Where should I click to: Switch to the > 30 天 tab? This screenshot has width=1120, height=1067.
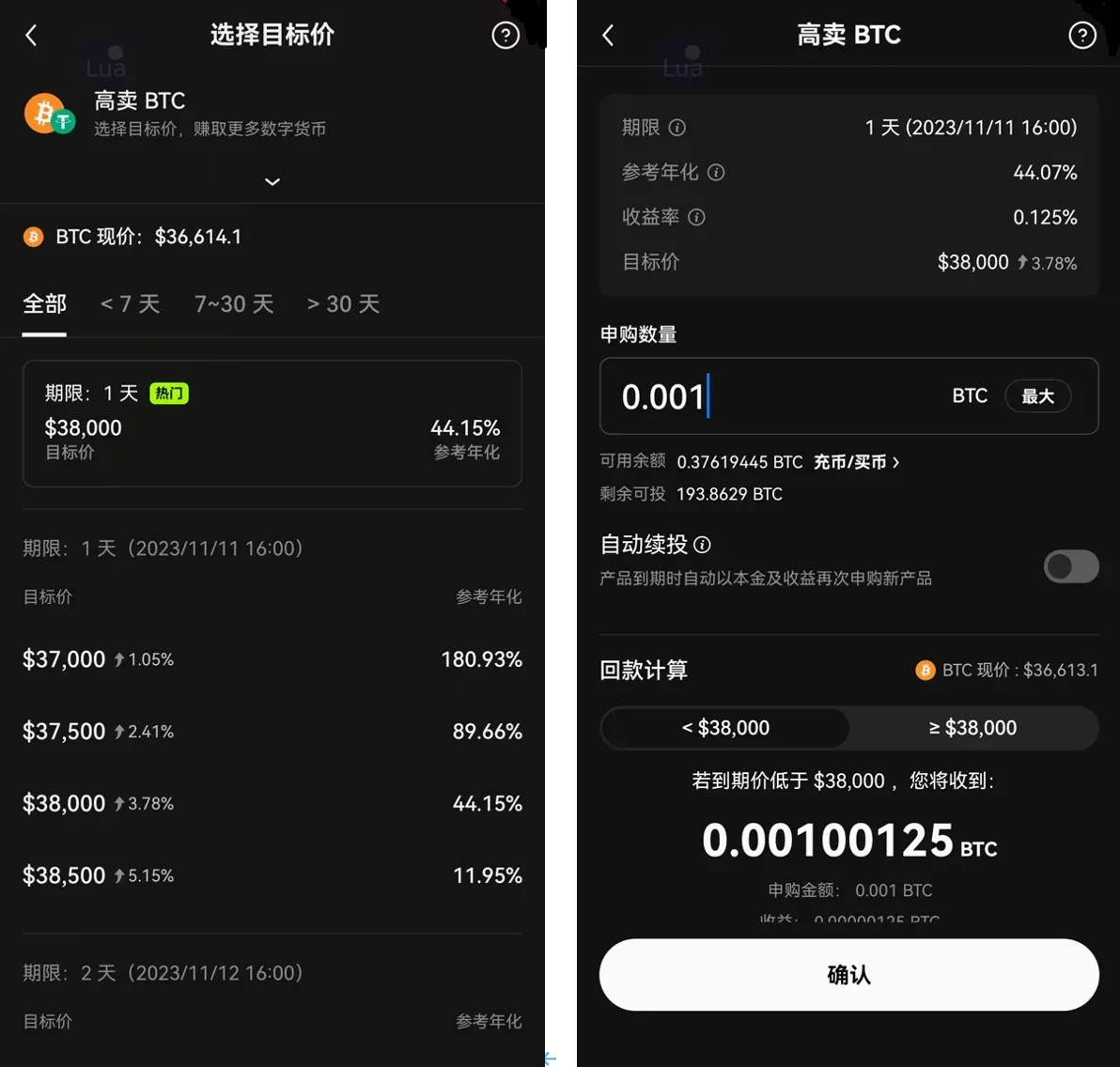pos(343,304)
